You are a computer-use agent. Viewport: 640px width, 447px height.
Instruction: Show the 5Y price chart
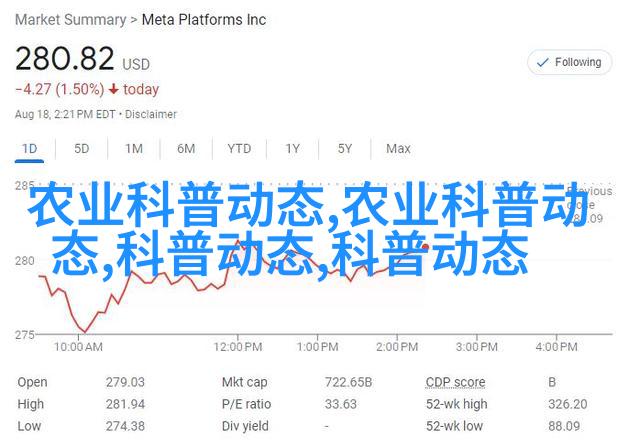click(x=345, y=148)
